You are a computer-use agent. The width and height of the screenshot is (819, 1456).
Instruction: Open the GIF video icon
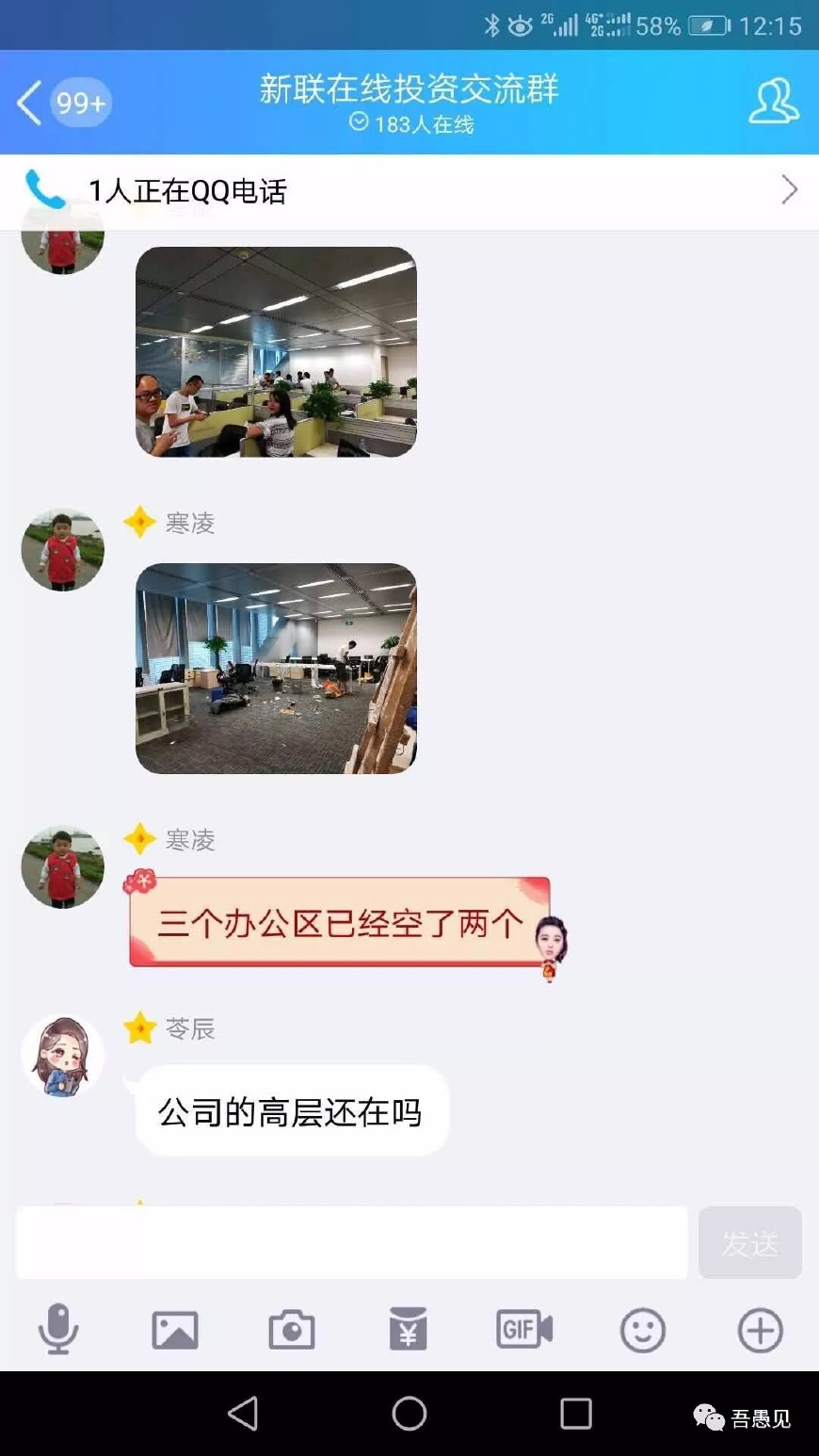click(x=524, y=1330)
